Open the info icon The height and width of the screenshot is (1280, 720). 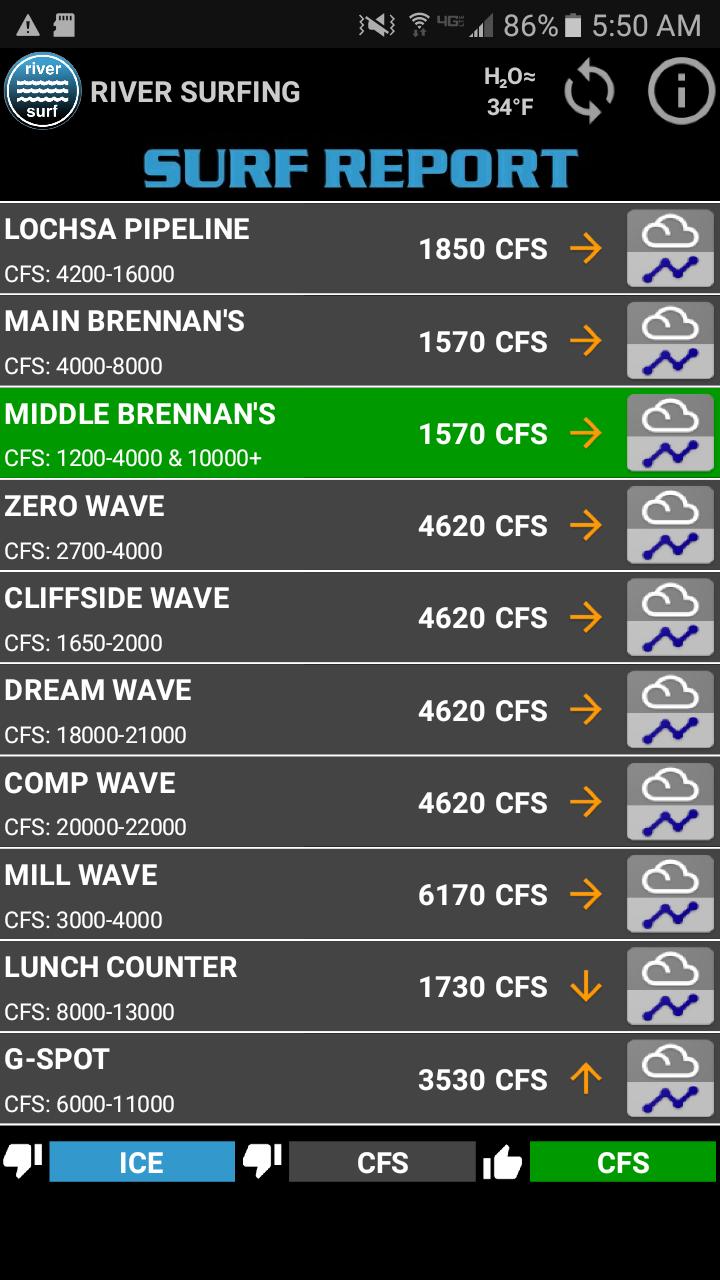pos(681,91)
